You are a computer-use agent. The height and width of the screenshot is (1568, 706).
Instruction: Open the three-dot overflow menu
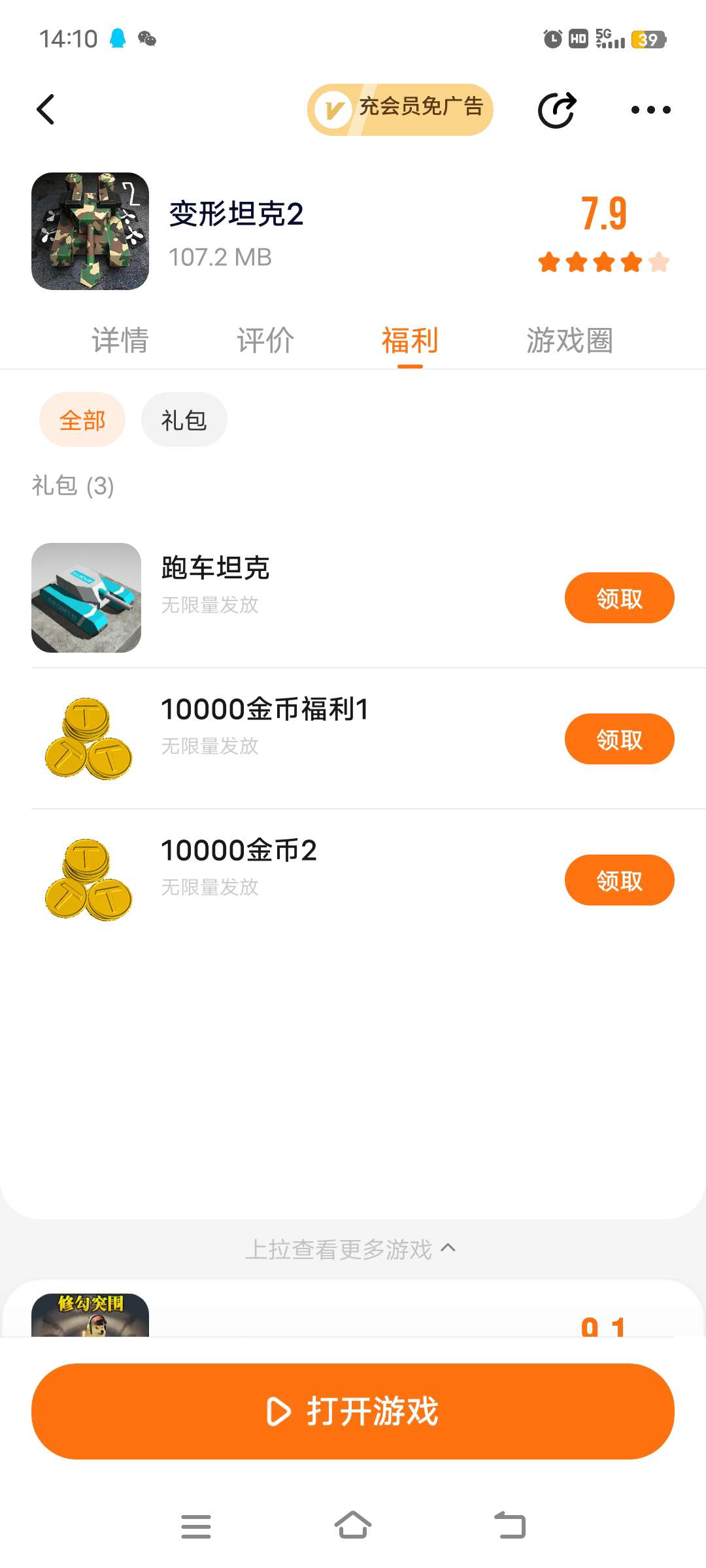coord(650,110)
